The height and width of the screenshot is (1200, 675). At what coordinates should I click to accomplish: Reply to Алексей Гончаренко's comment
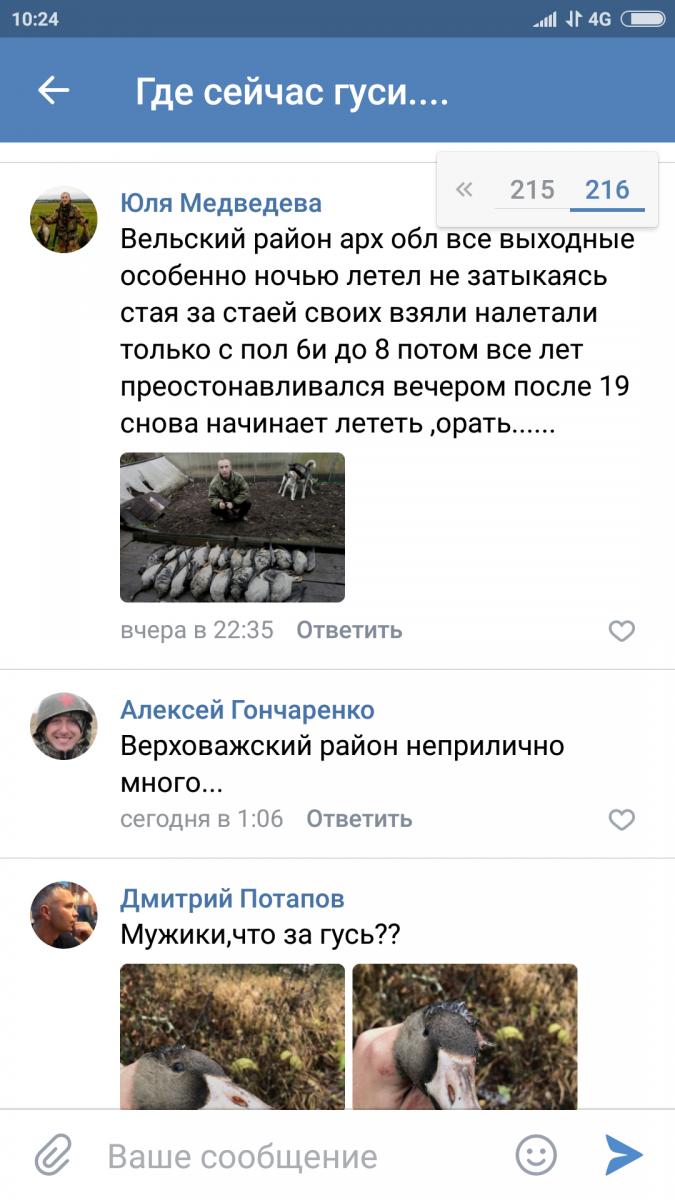pyautogui.click(x=359, y=819)
